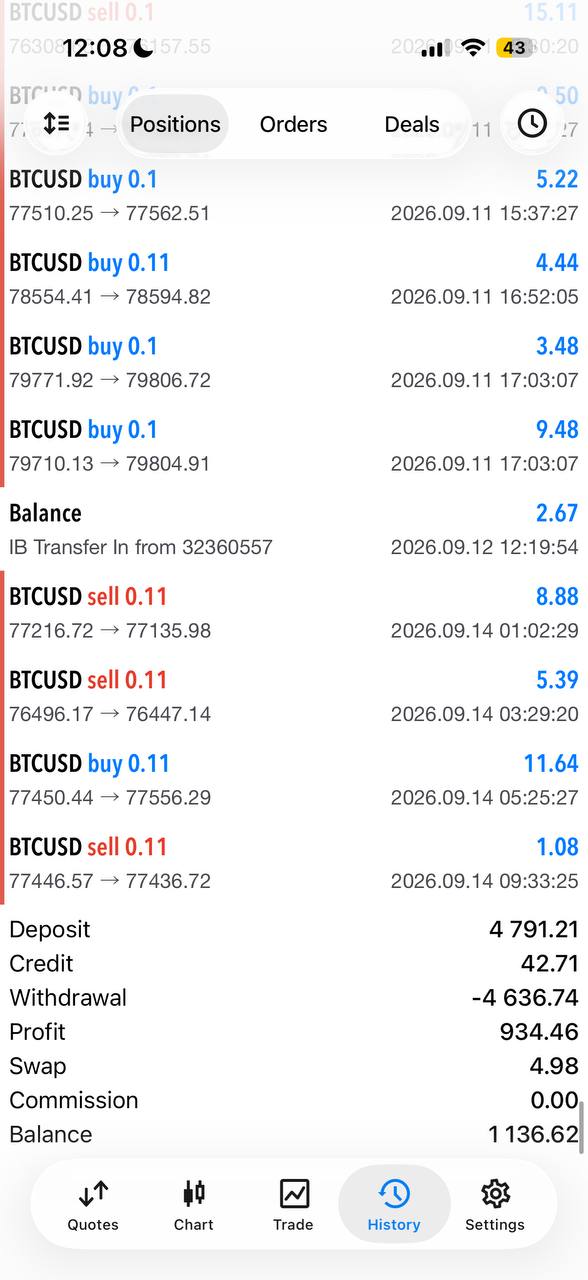Screen dimensions: 588x1280
Task: Expand the BTCUSD buy 0.11 with profit 4.44
Action: pyautogui.click(x=294, y=279)
